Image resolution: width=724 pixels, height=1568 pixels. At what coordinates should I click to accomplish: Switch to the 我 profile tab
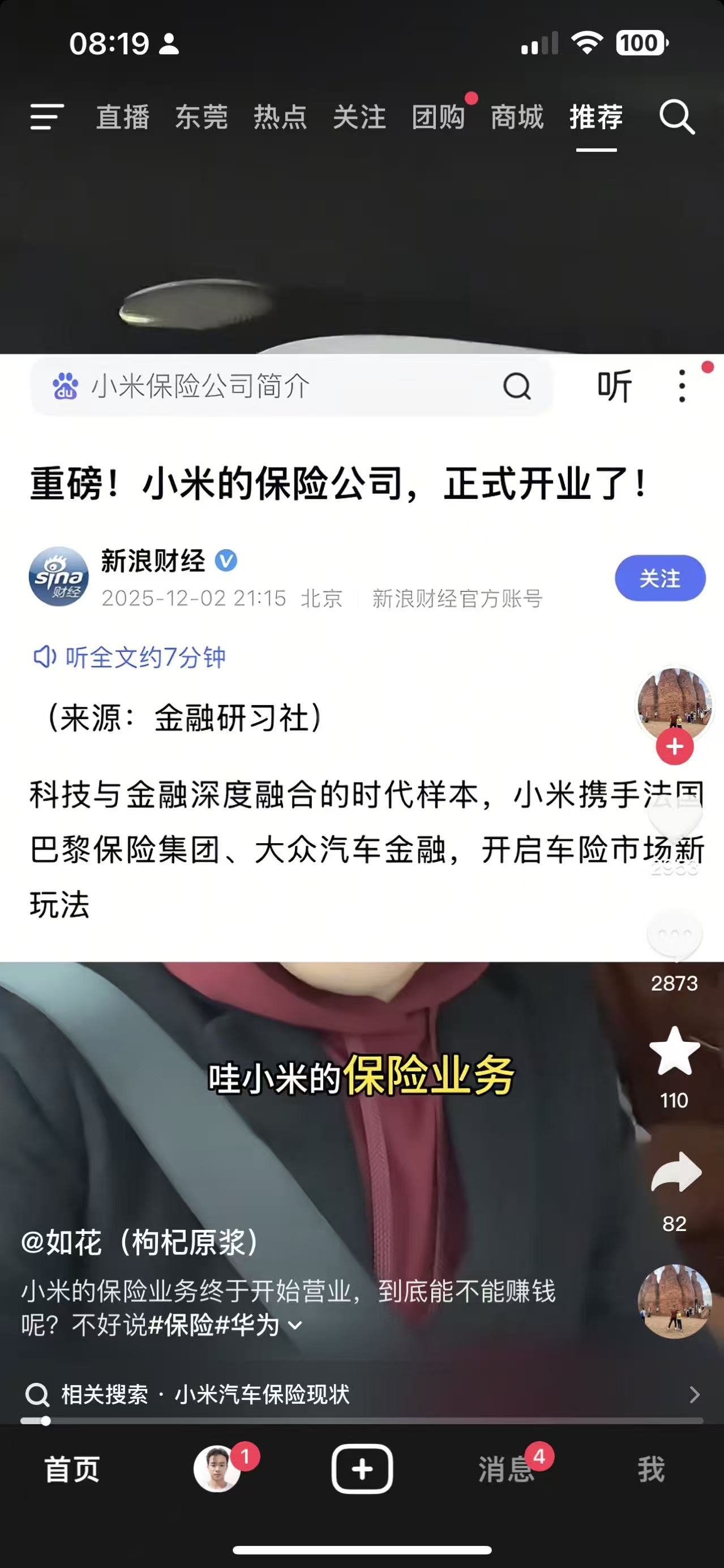pyautogui.click(x=651, y=1470)
